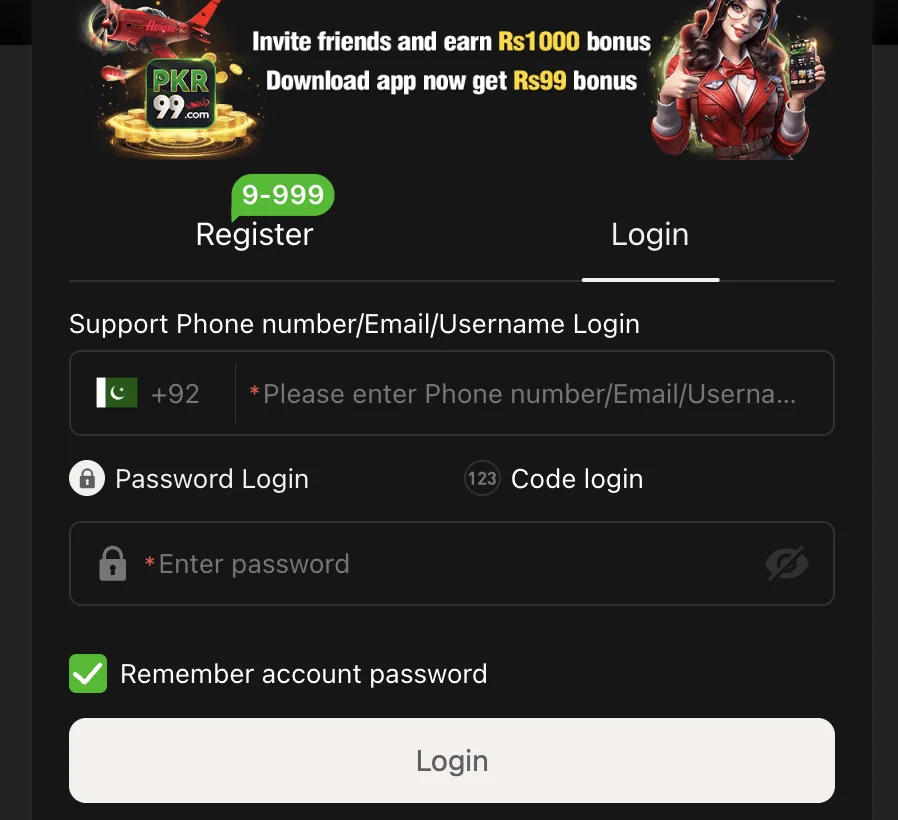Focus the Phone number/Email/Username field
898x820 pixels.
[x=530, y=393]
